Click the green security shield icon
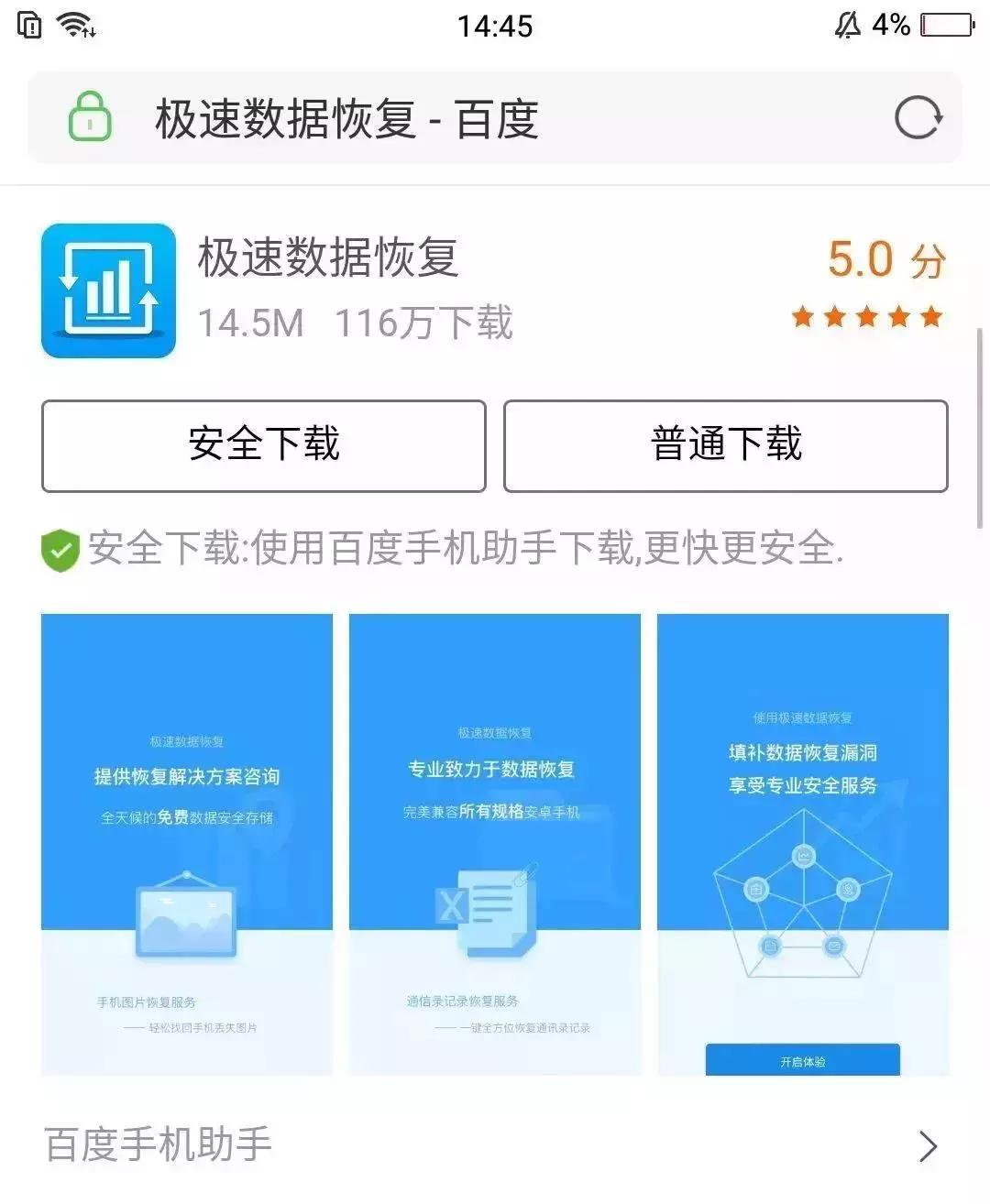This screenshot has height=1204, width=990. click(59, 551)
